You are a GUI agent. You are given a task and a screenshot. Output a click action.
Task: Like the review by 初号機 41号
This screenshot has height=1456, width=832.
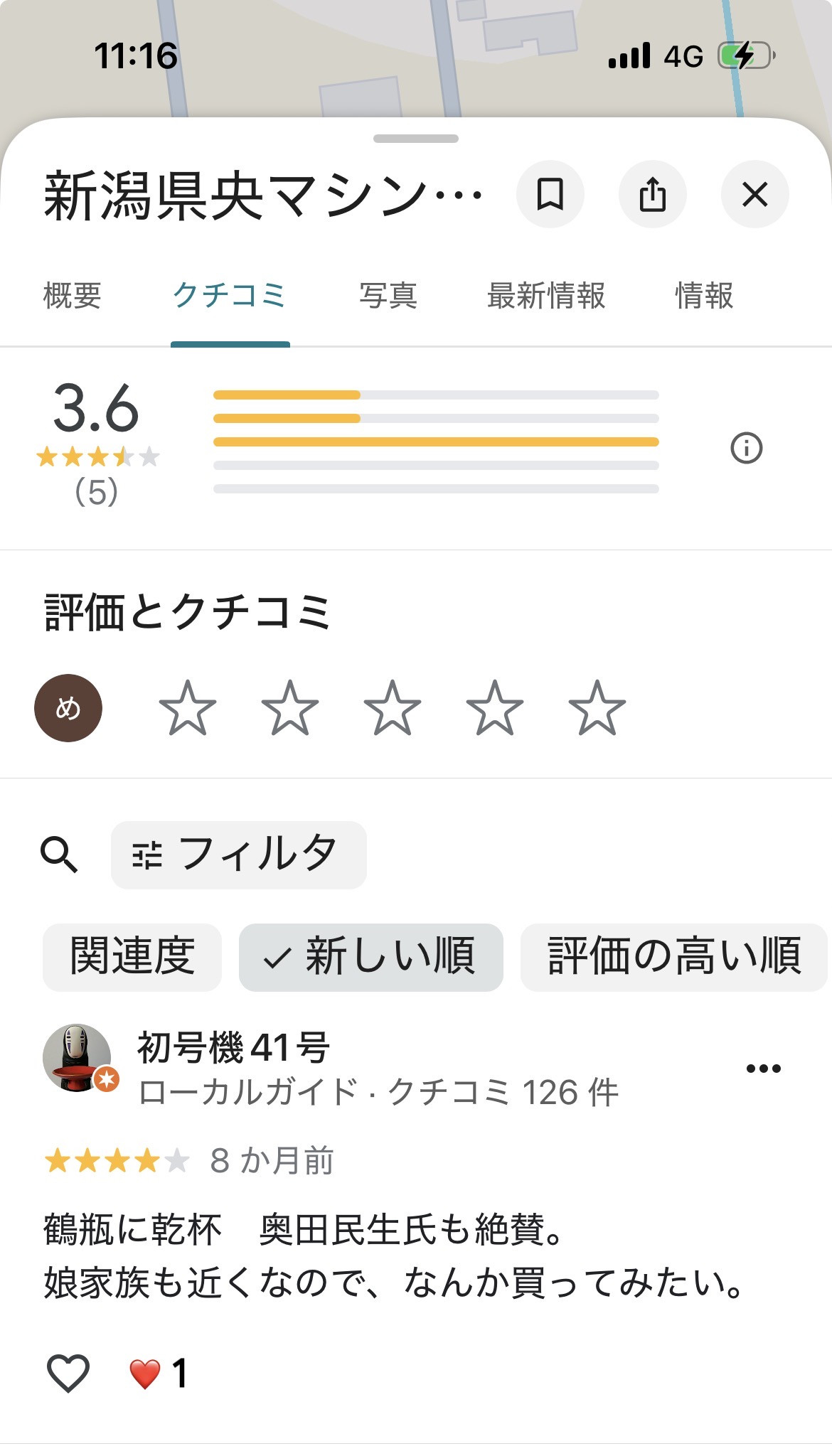click(68, 1373)
